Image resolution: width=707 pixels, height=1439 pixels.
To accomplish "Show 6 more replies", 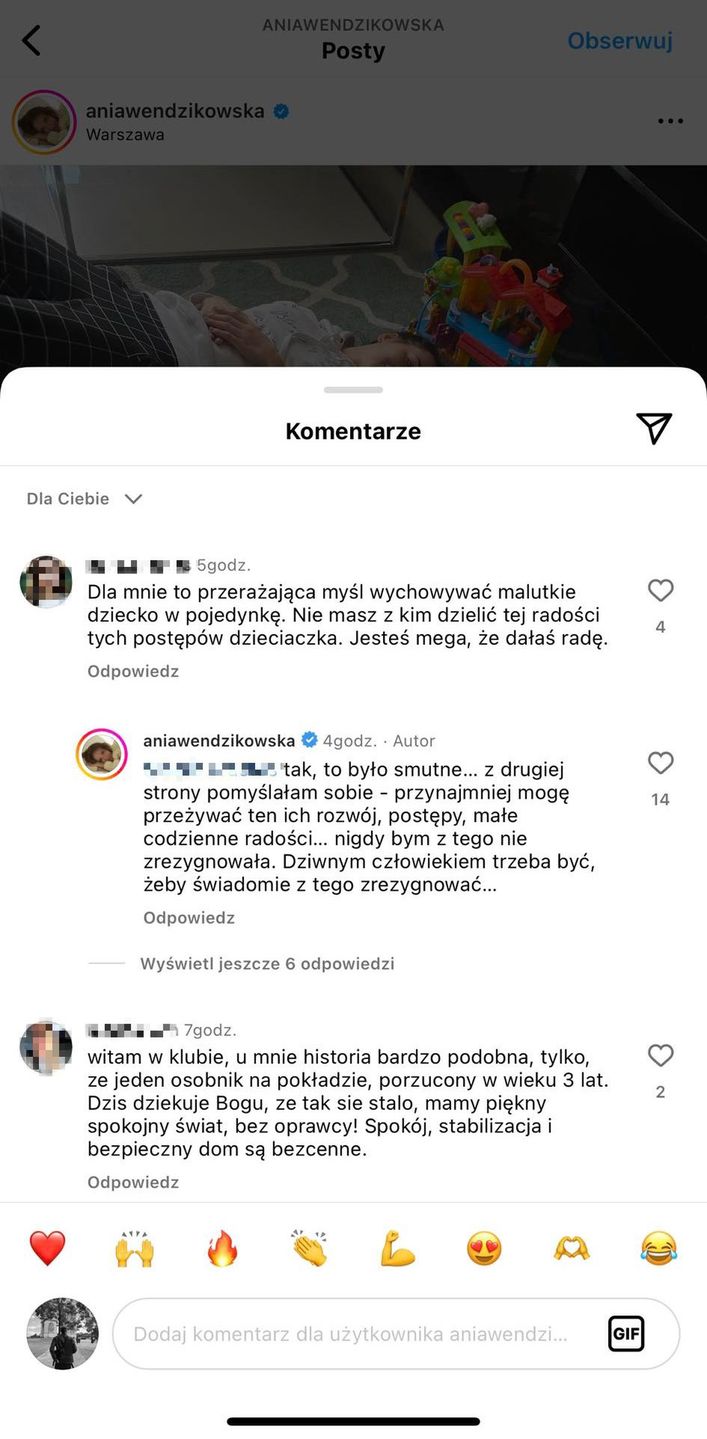I will pos(267,964).
